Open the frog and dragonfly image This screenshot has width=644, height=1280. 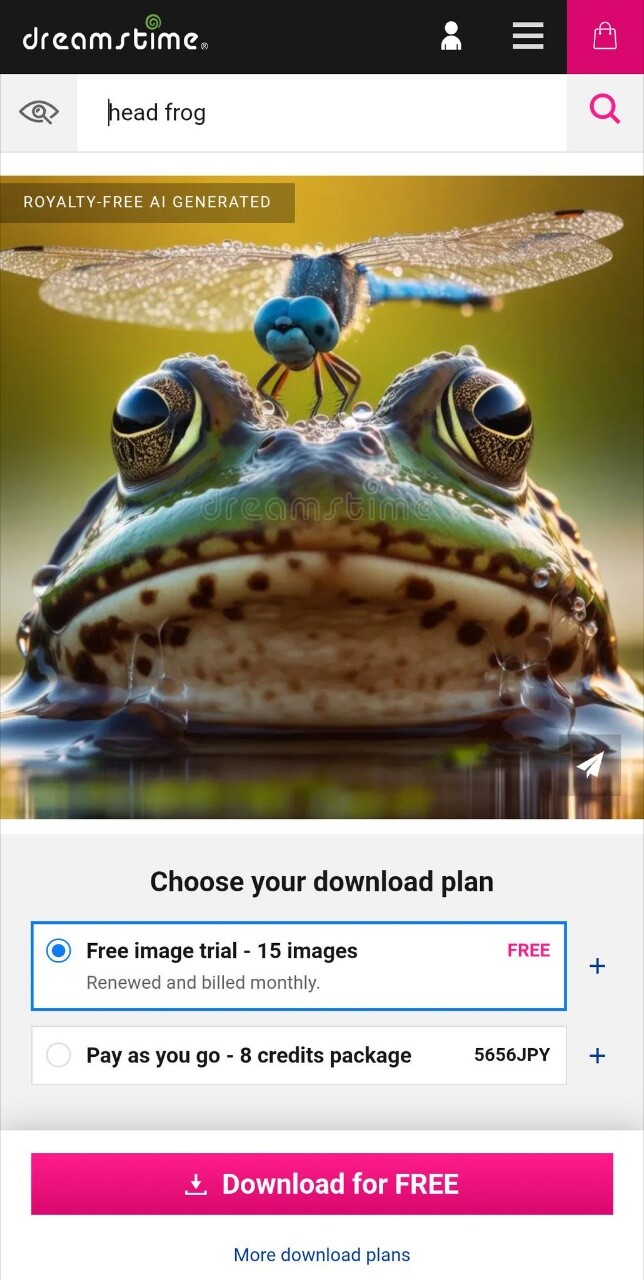[322, 500]
